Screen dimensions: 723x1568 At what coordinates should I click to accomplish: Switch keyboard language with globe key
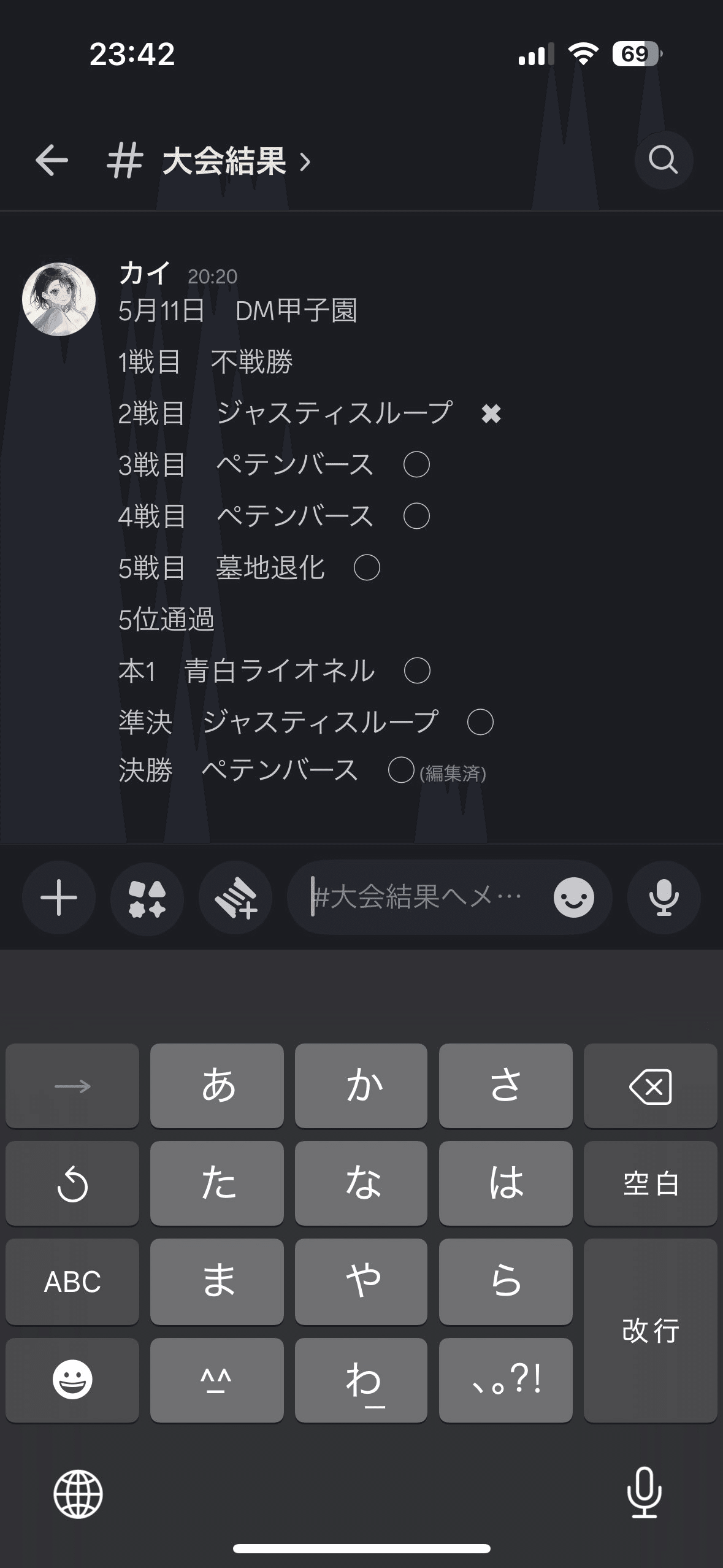coord(78,1494)
